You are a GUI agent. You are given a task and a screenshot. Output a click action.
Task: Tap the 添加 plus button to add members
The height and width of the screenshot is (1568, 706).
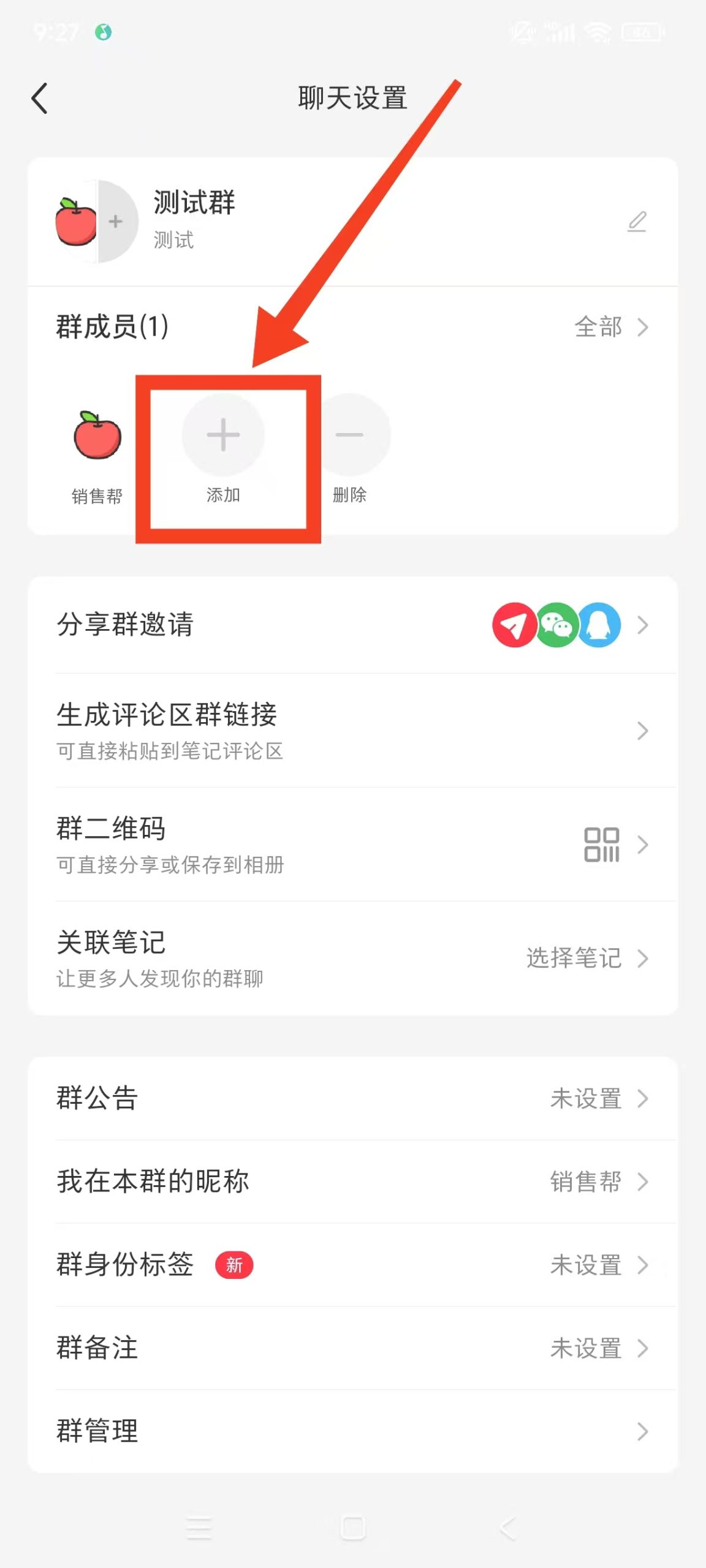(x=223, y=435)
